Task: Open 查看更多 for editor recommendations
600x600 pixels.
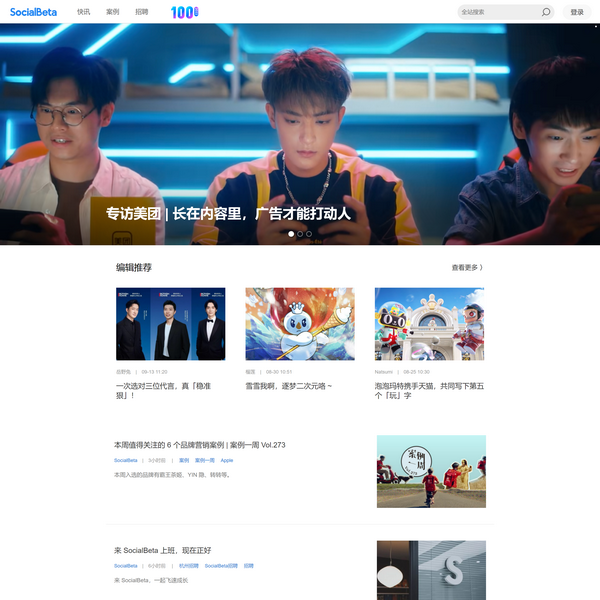Action: 467,268
